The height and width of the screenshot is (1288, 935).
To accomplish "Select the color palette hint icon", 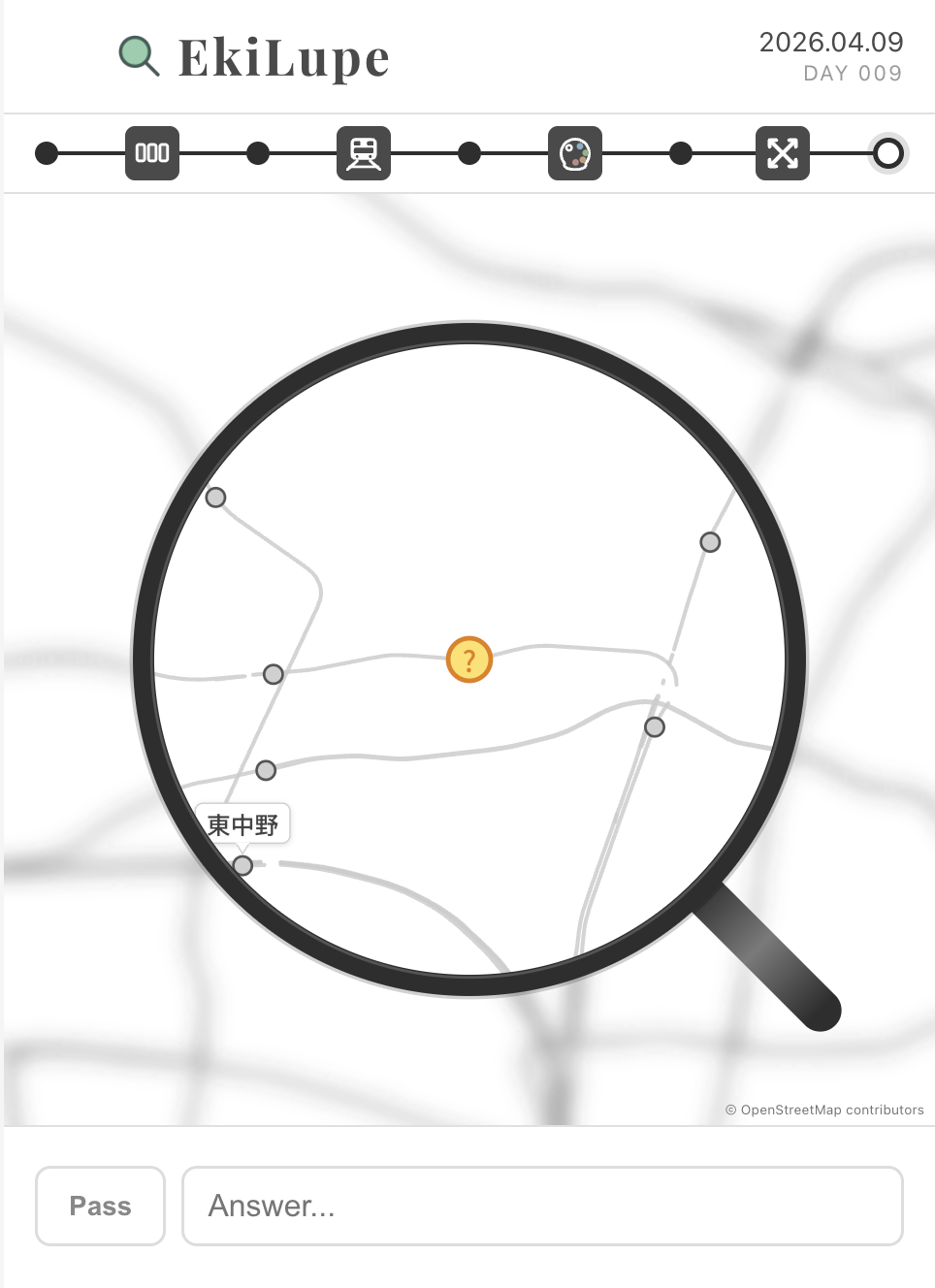I will point(575,153).
